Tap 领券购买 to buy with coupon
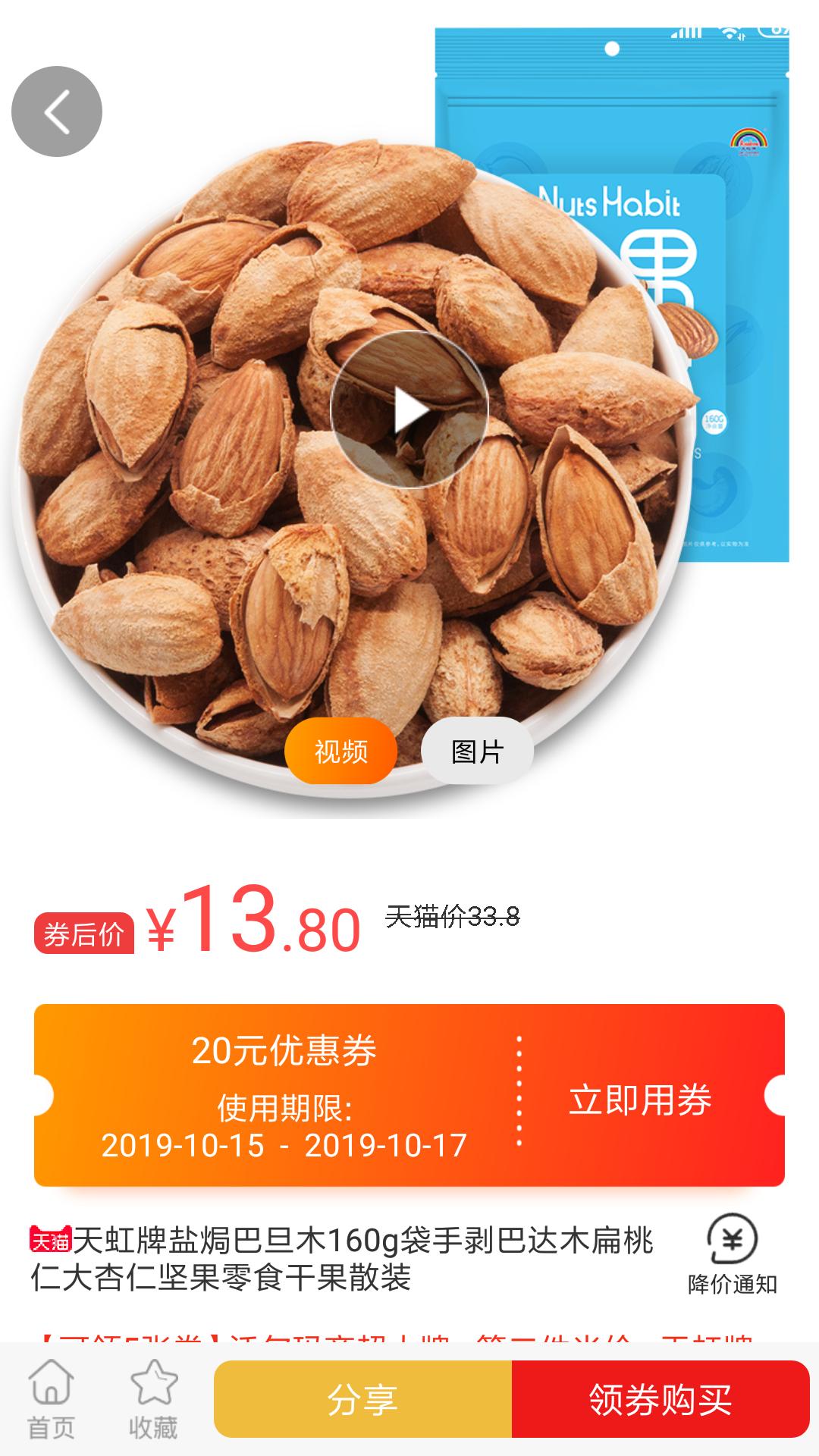The height and width of the screenshot is (1456, 819). (661, 1399)
